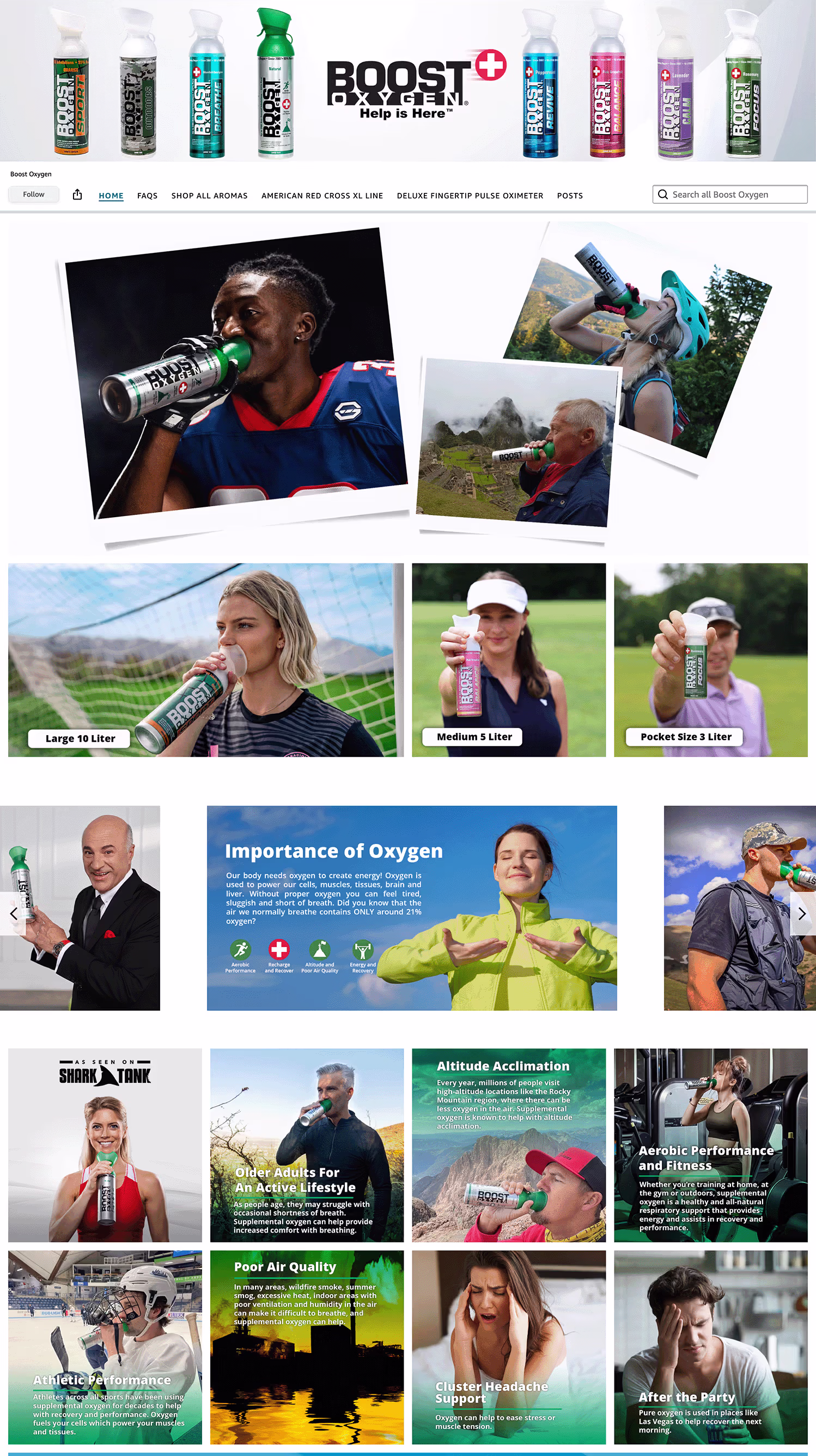Open the Aerobic Performance and Fitness tile
The height and width of the screenshot is (1456, 816).
[710, 1145]
